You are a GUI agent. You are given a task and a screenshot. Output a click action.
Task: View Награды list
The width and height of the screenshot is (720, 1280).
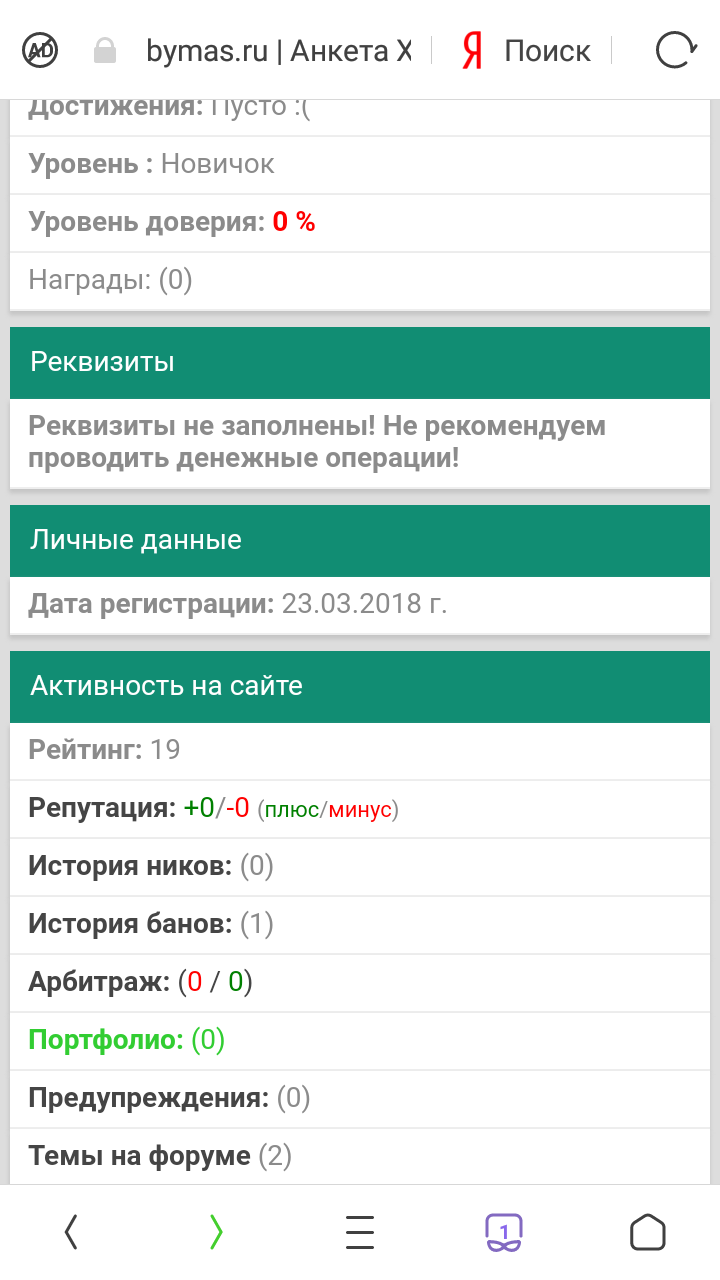110,280
